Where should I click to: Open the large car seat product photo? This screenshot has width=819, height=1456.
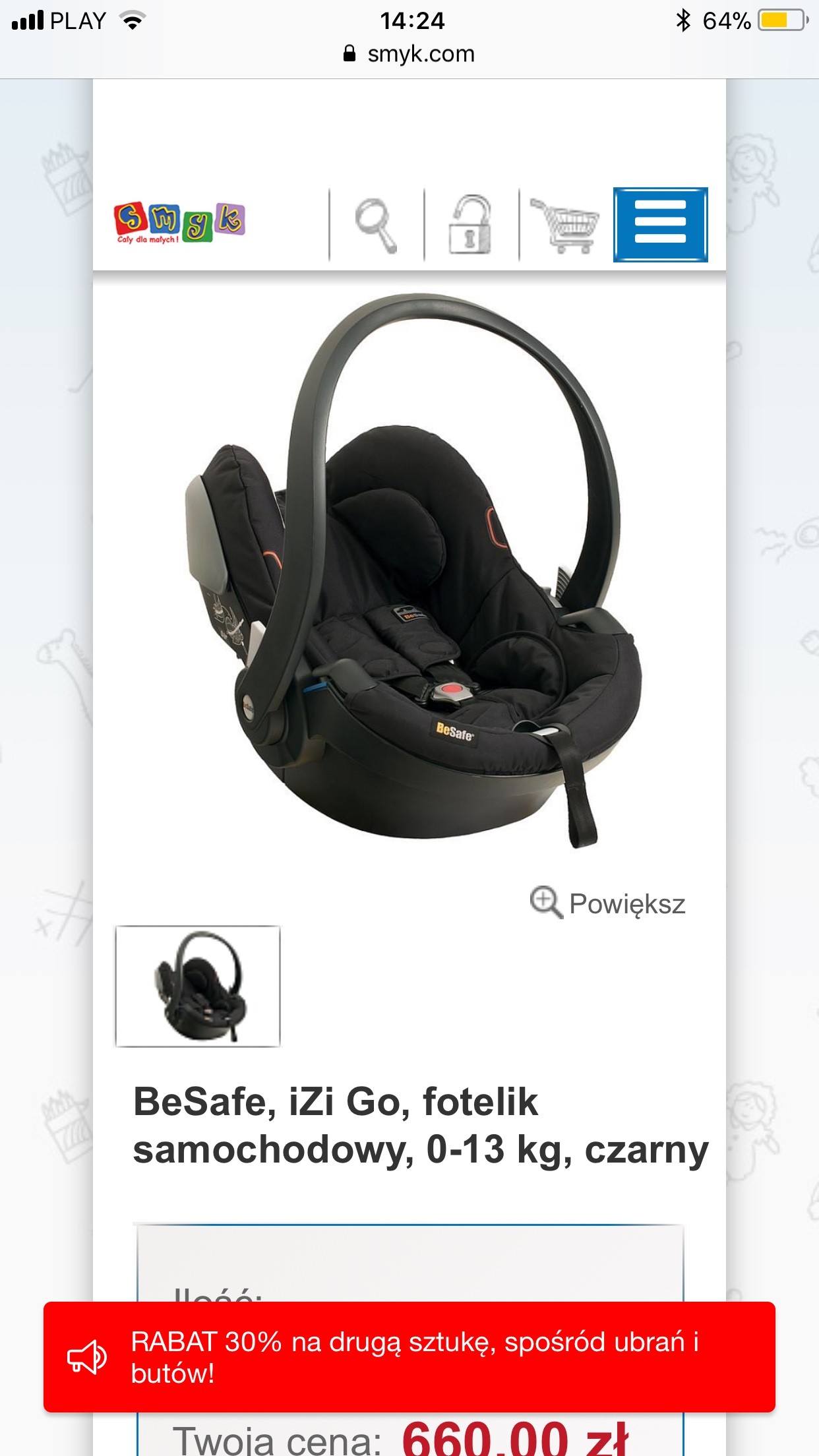[x=410, y=571]
